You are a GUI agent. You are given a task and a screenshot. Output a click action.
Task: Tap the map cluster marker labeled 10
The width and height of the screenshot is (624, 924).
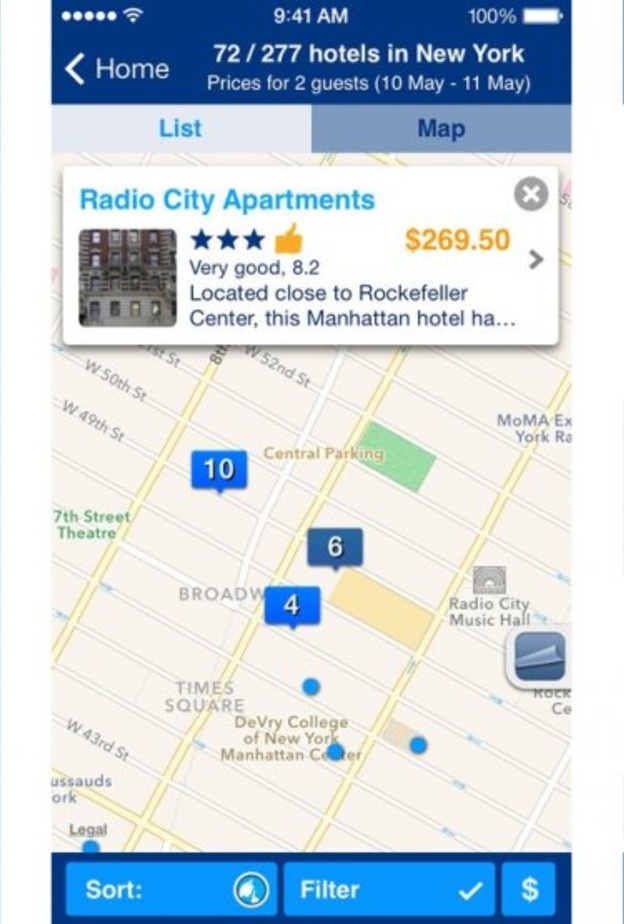(x=219, y=469)
